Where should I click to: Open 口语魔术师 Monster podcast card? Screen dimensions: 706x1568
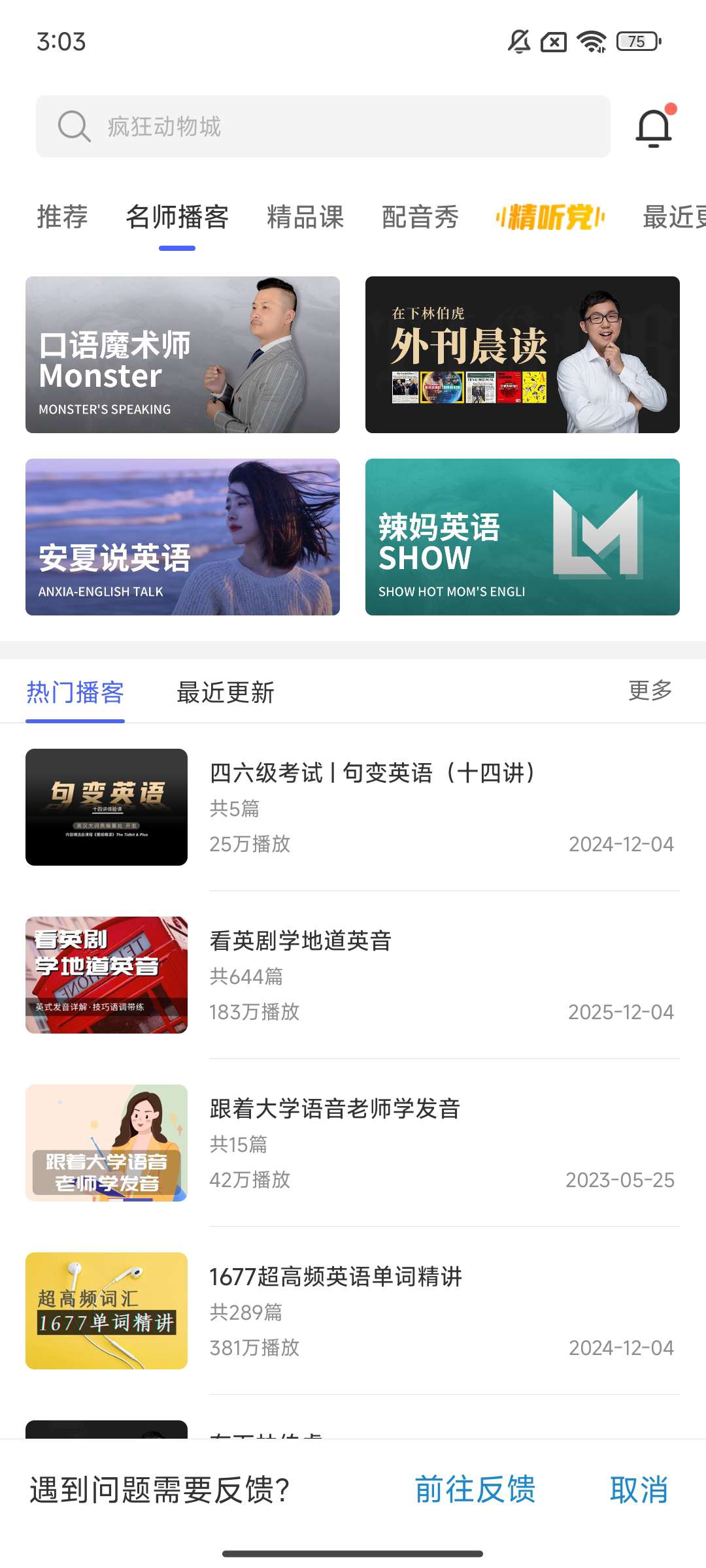pos(182,355)
